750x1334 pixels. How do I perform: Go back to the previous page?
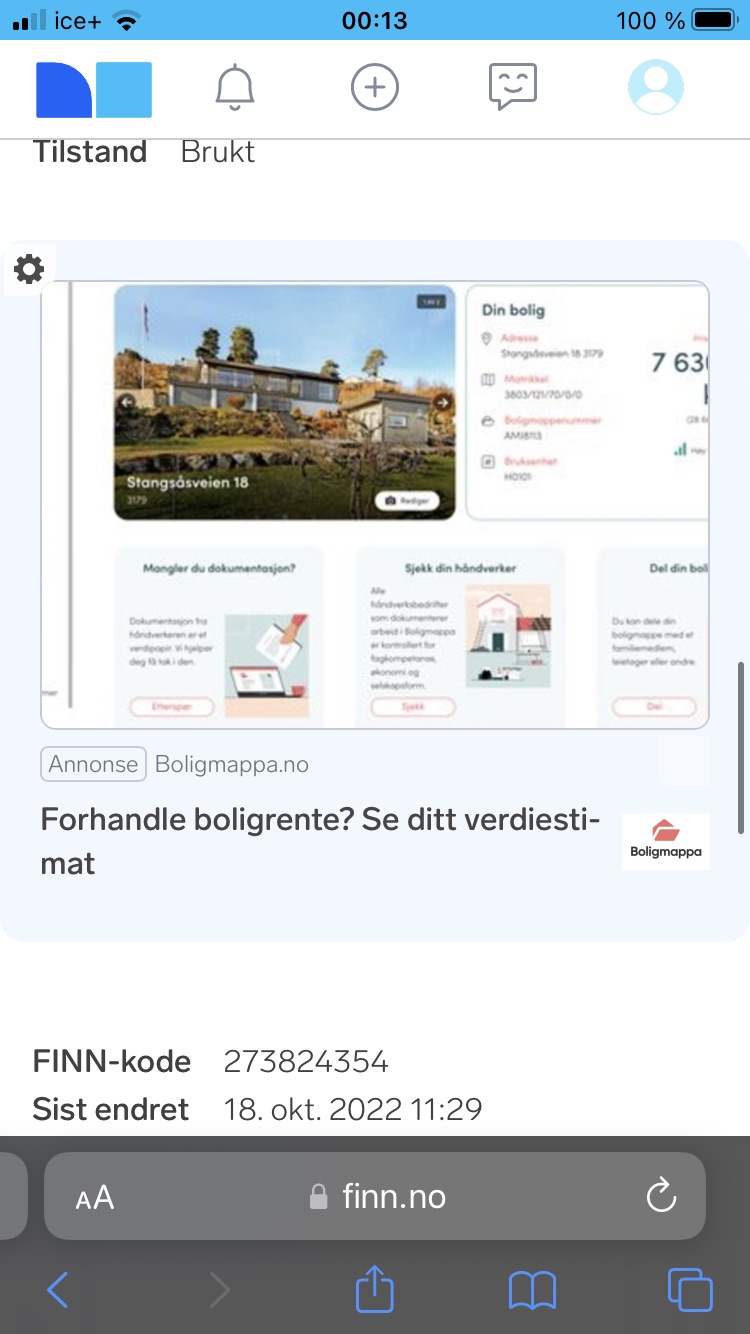[58, 1290]
